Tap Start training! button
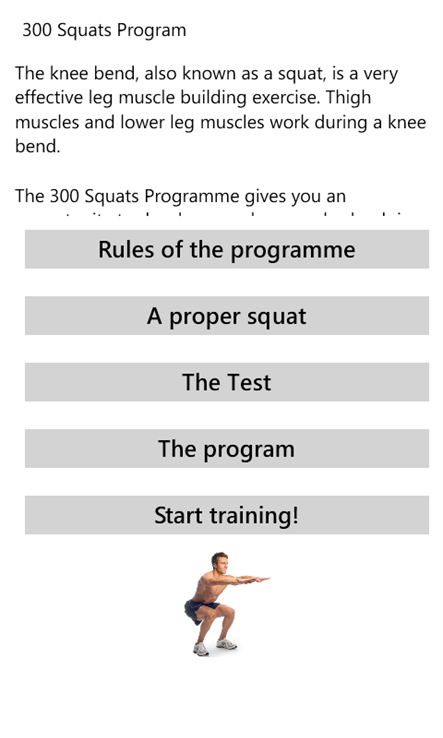This screenshot has width=443, height=738. [226, 514]
